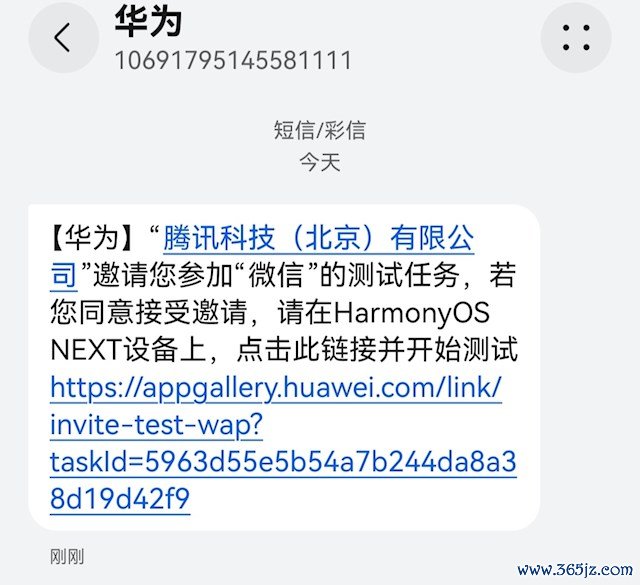Viewport: 640px width, 585px height.
Task: Open the four-dot more options menu
Action: (x=575, y=38)
